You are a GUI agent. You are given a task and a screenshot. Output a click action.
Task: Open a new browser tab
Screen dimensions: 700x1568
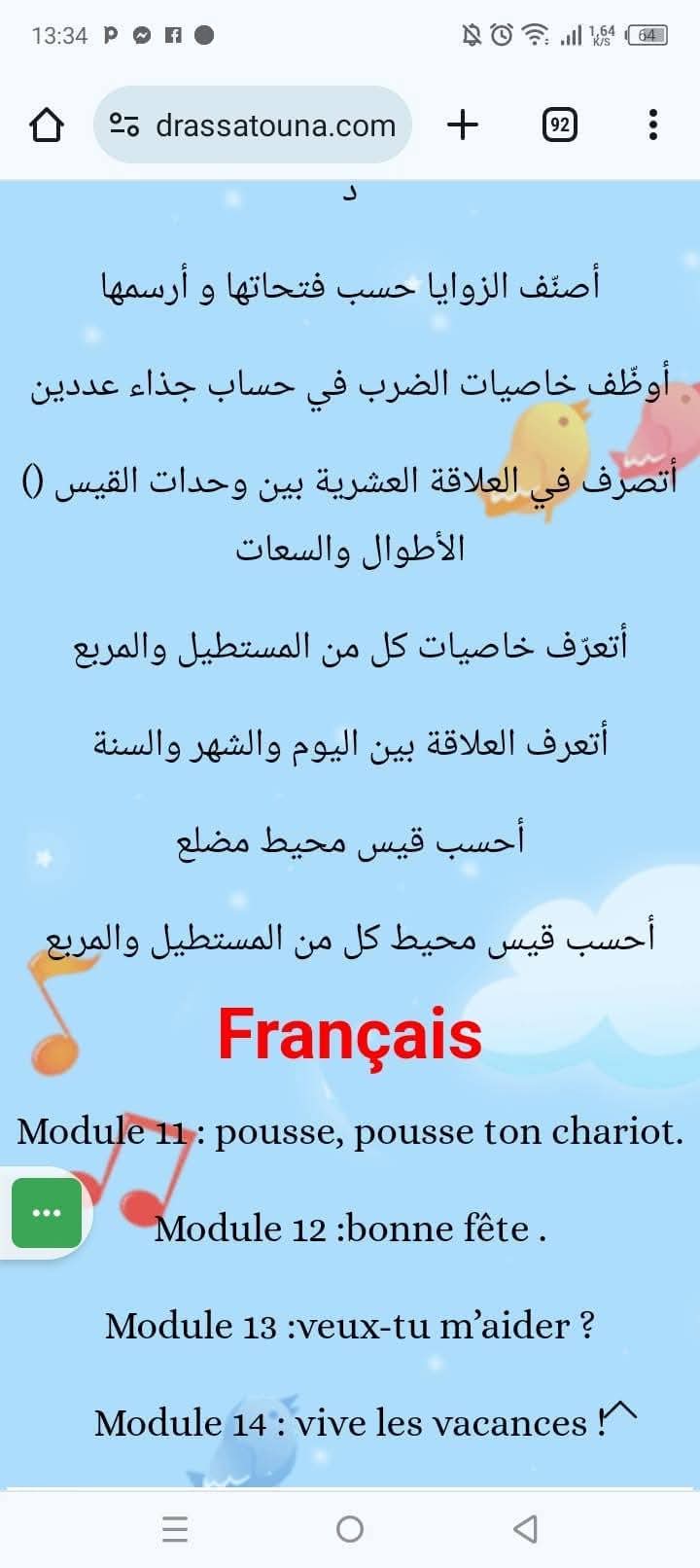(463, 125)
